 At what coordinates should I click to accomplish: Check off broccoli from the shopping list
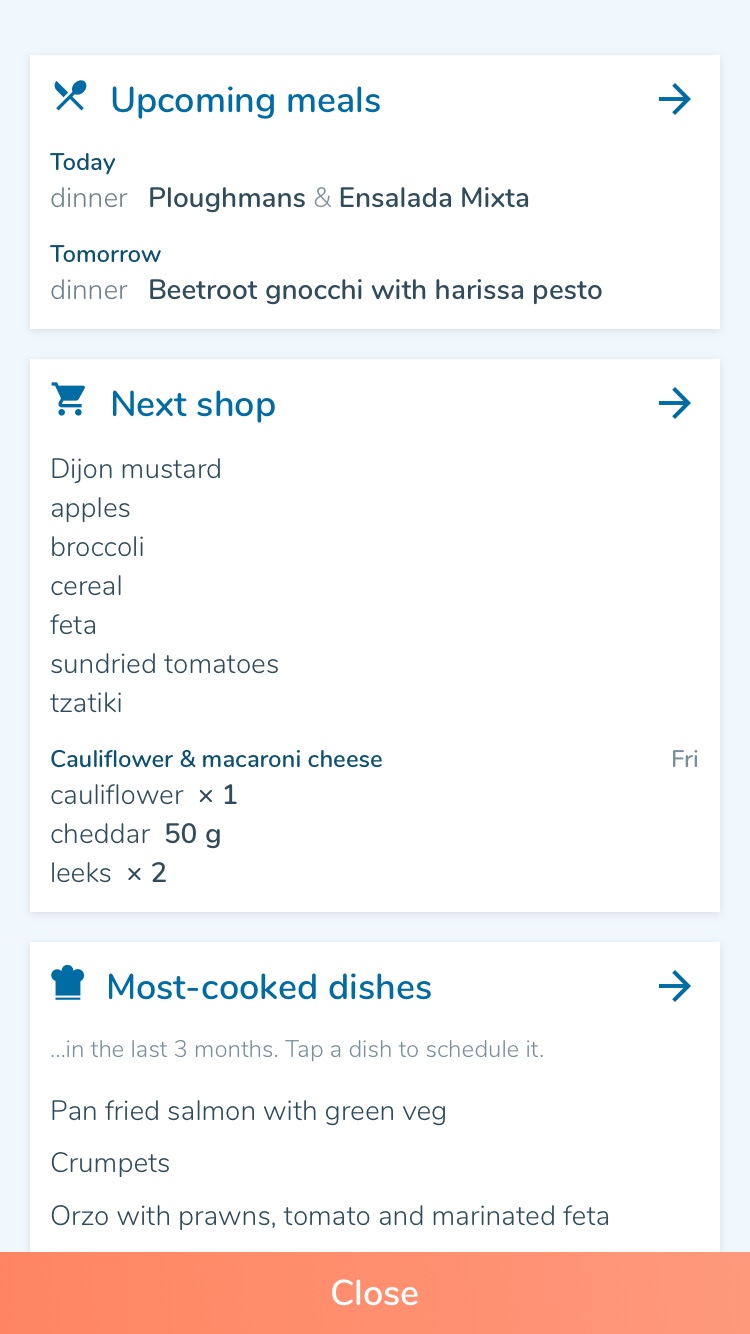pyautogui.click(x=97, y=547)
